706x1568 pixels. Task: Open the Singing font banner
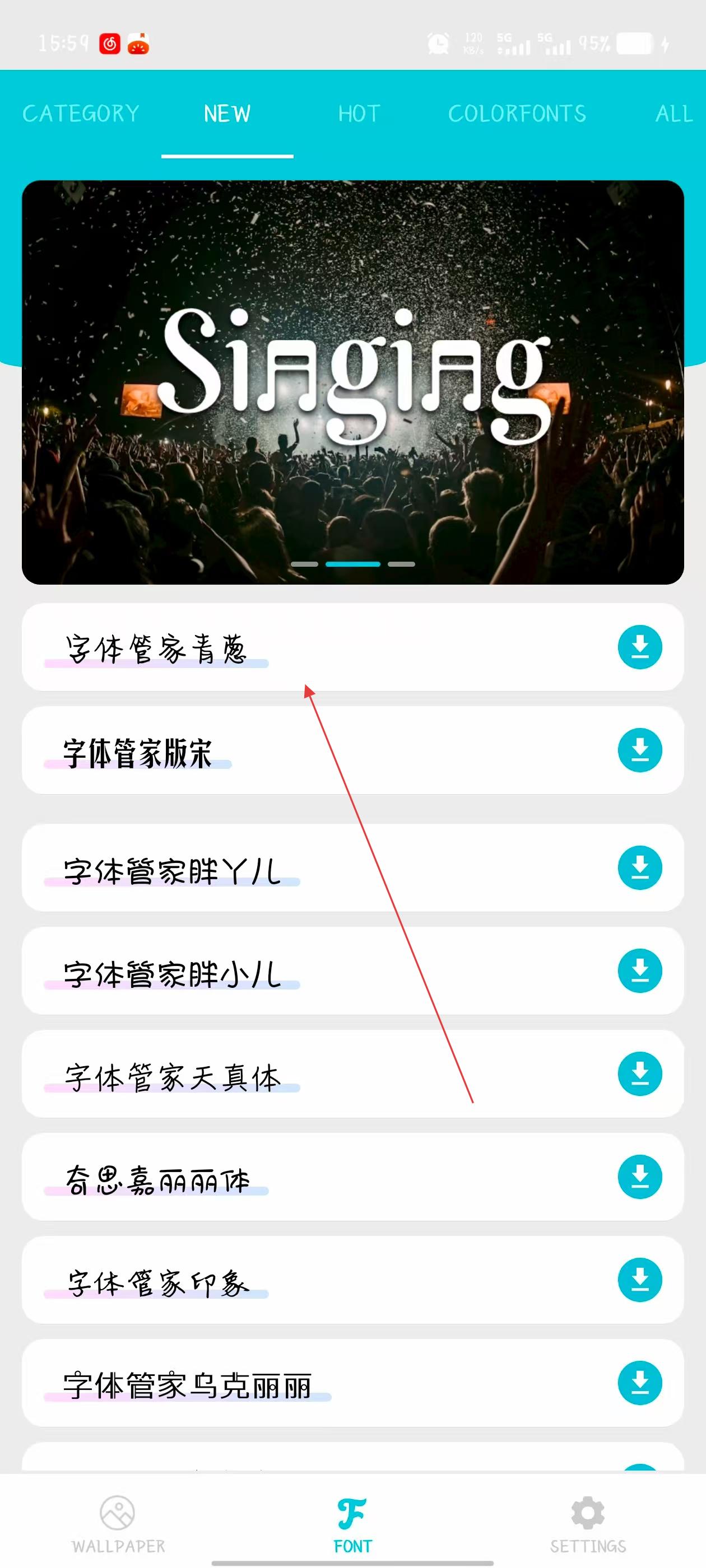point(352,382)
